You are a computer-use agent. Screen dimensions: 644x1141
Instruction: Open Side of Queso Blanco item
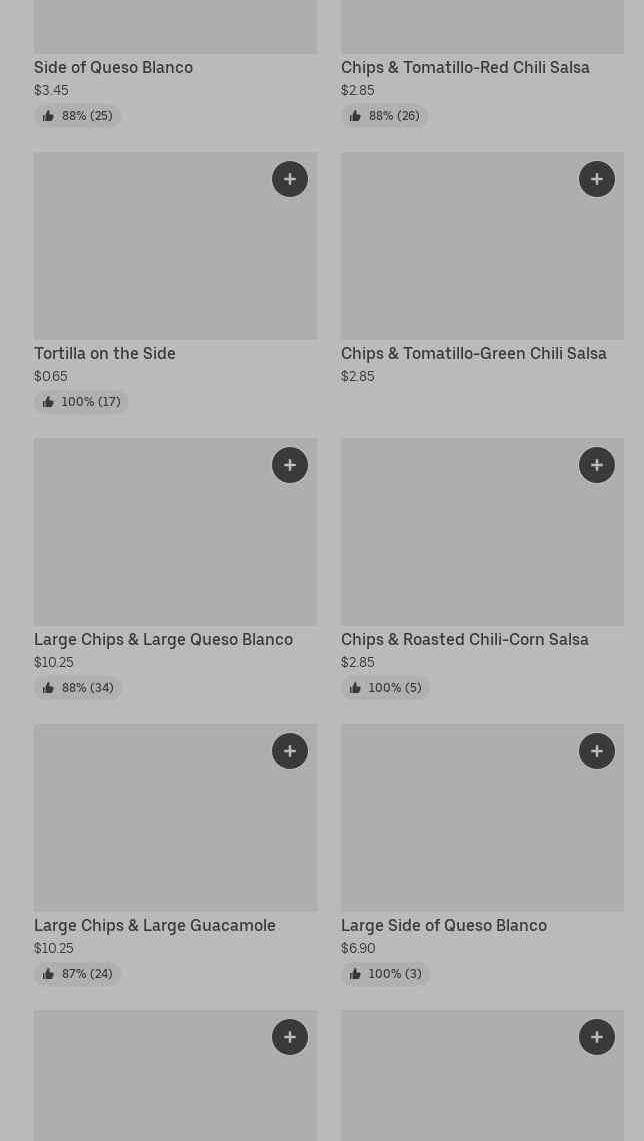113,68
